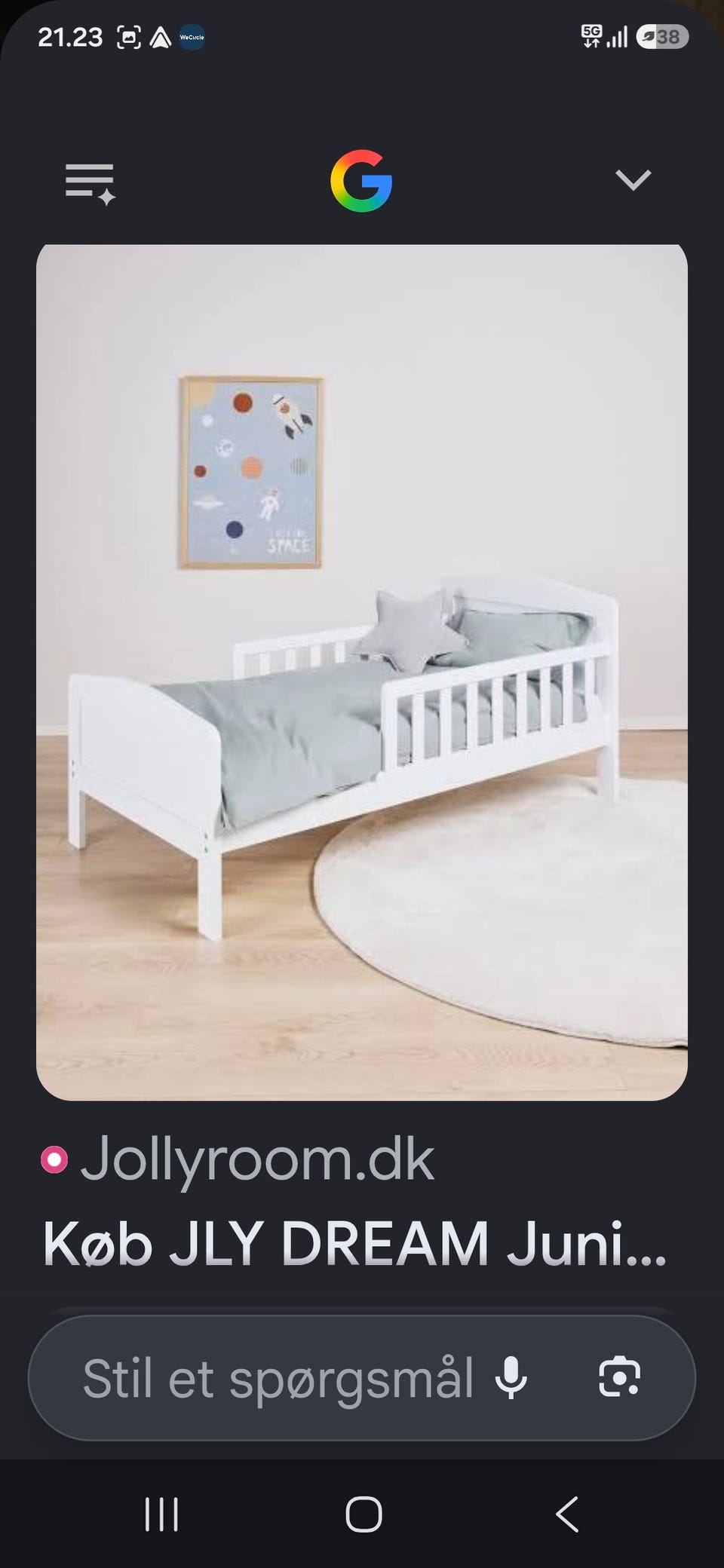The image size is (724, 1568).
Task: Collapse the panel with the down chevron
Action: pos(633,180)
